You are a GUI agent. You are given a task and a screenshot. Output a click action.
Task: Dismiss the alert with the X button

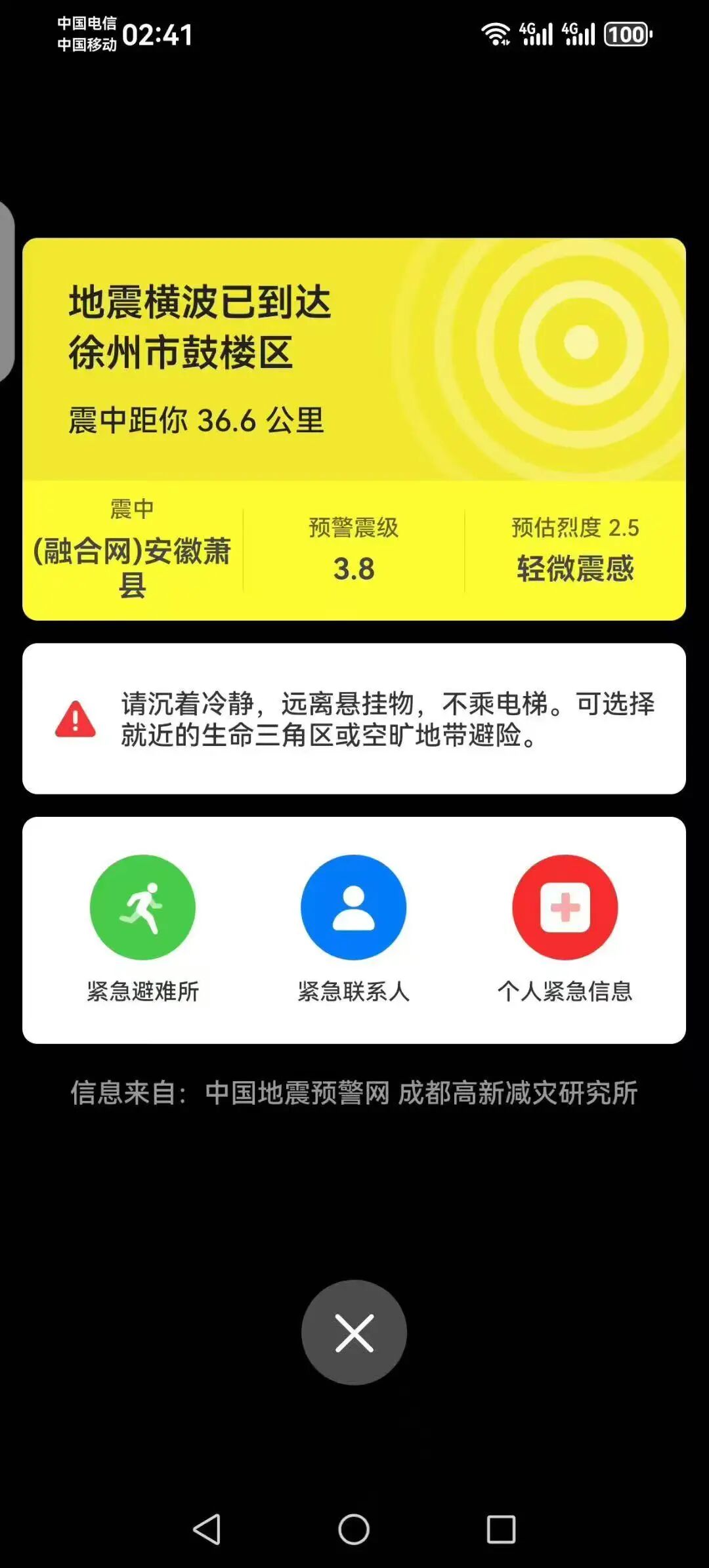point(354,1332)
